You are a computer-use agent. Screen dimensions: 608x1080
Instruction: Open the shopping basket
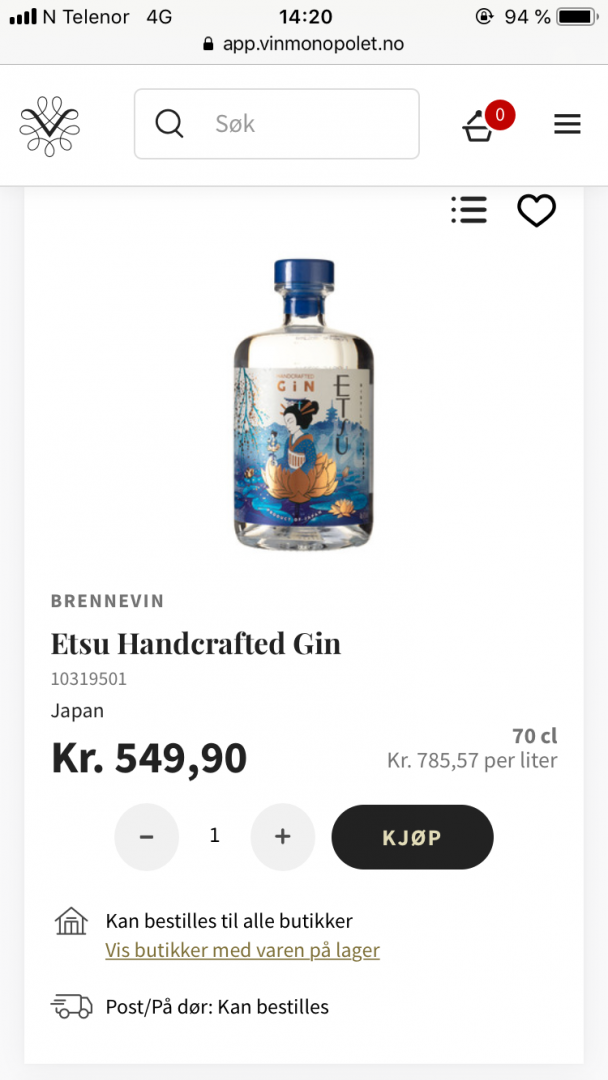[480, 125]
